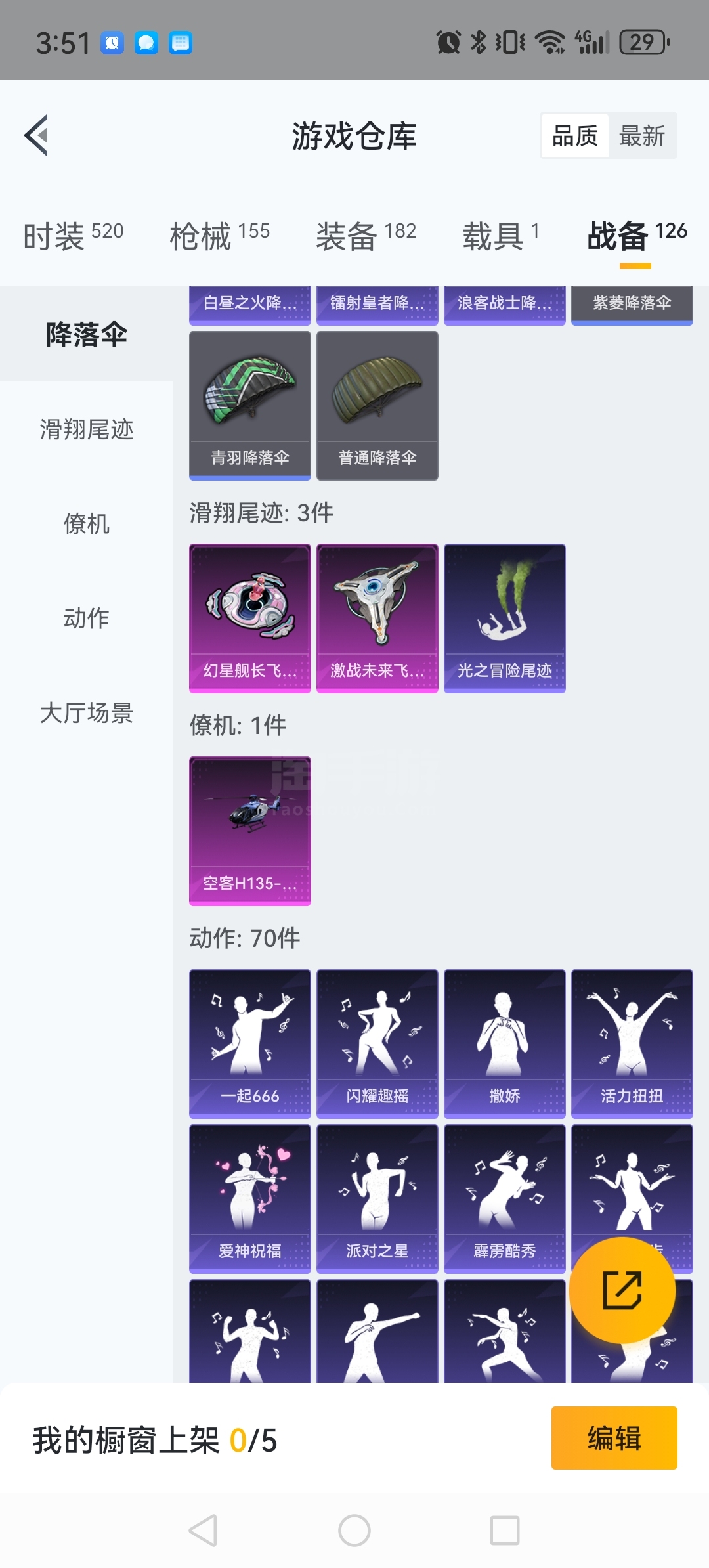Open the 一起666 emote
The width and height of the screenshot is (709, 1568).
point(250,1043)
